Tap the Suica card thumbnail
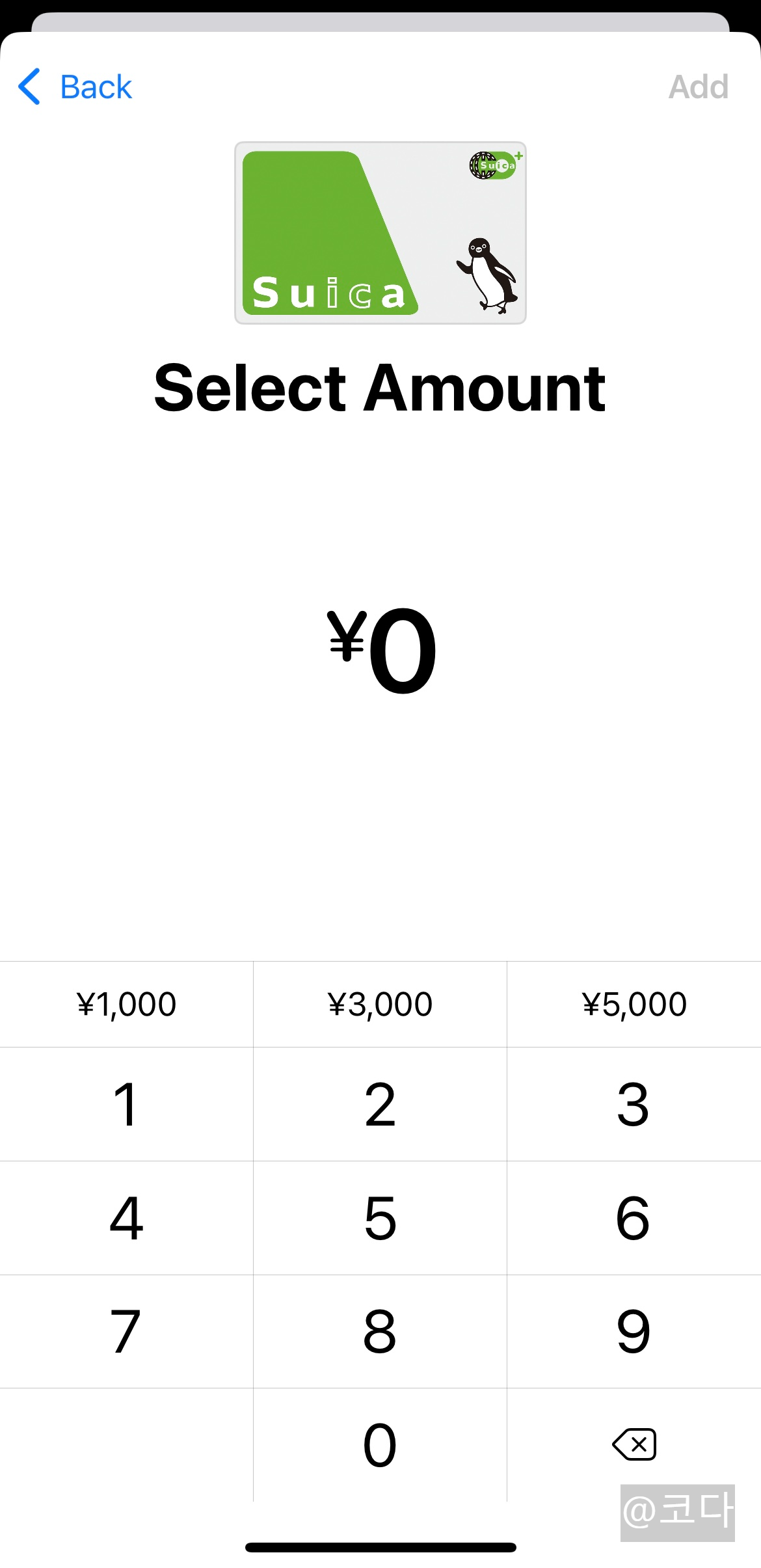Screen dimensions: 761x1568 point(380,234)
